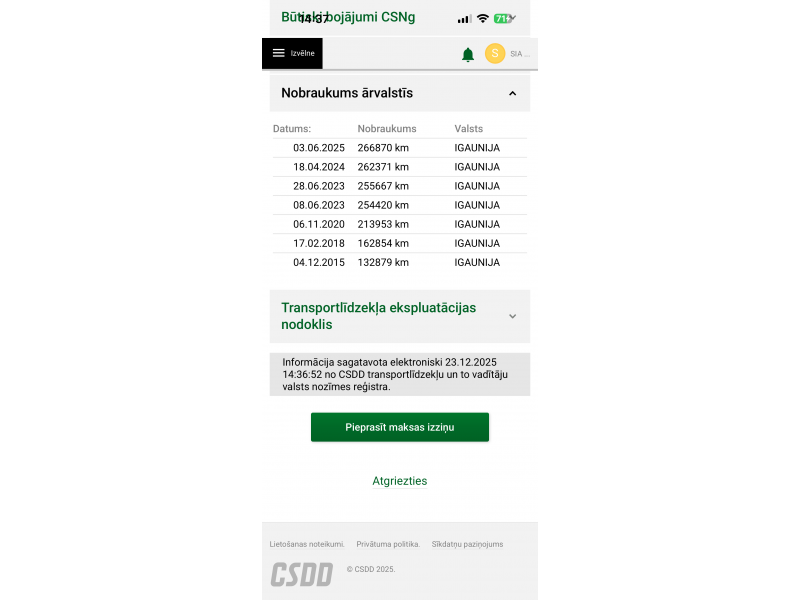Go back via Atgriezties link
This screenshot has width=800, height=600.
(399, 481)
